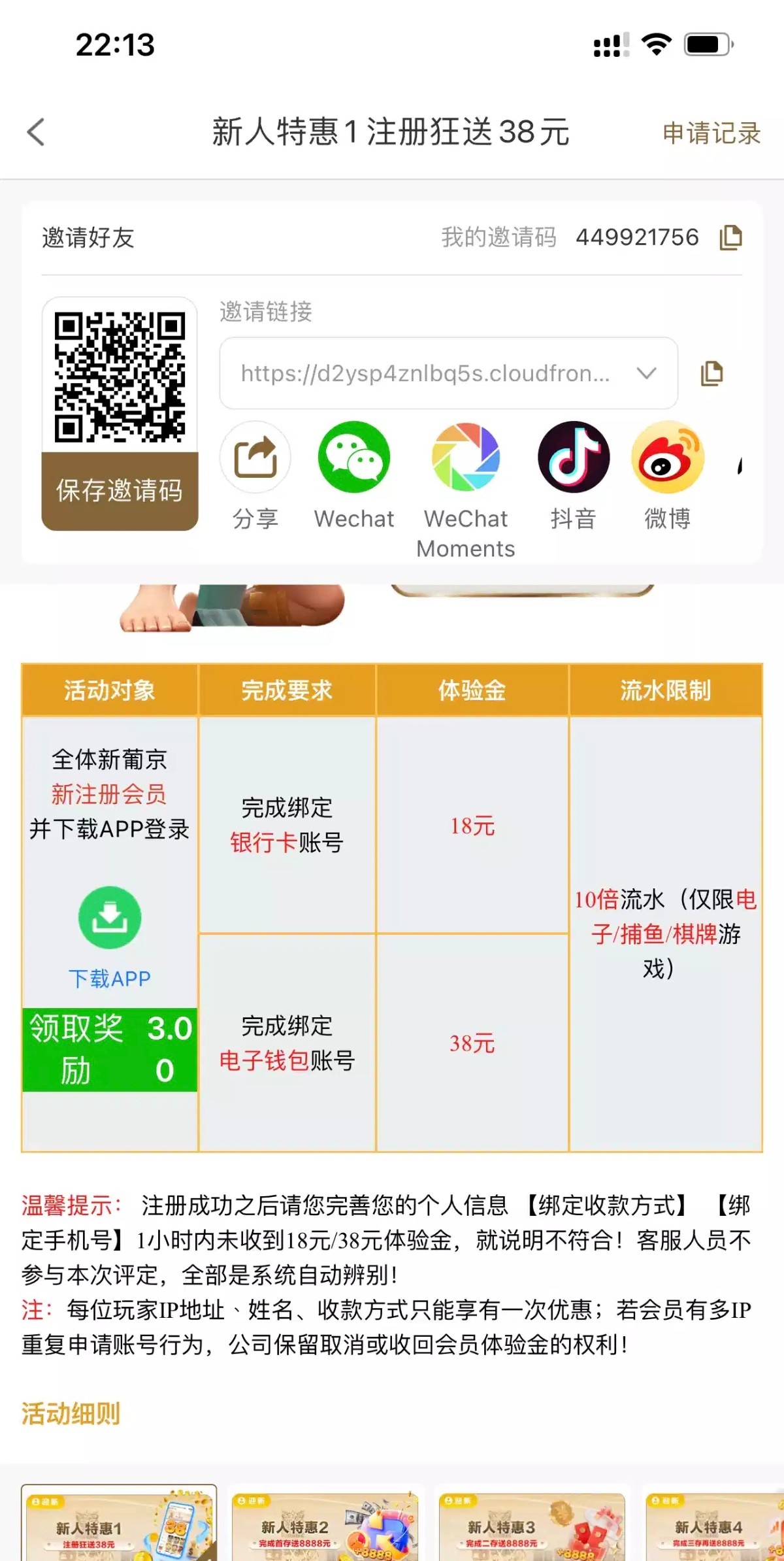The width and height of the screenshot is (784, 1561).
Task: Copy the invitation link
Action: point(711,373)
